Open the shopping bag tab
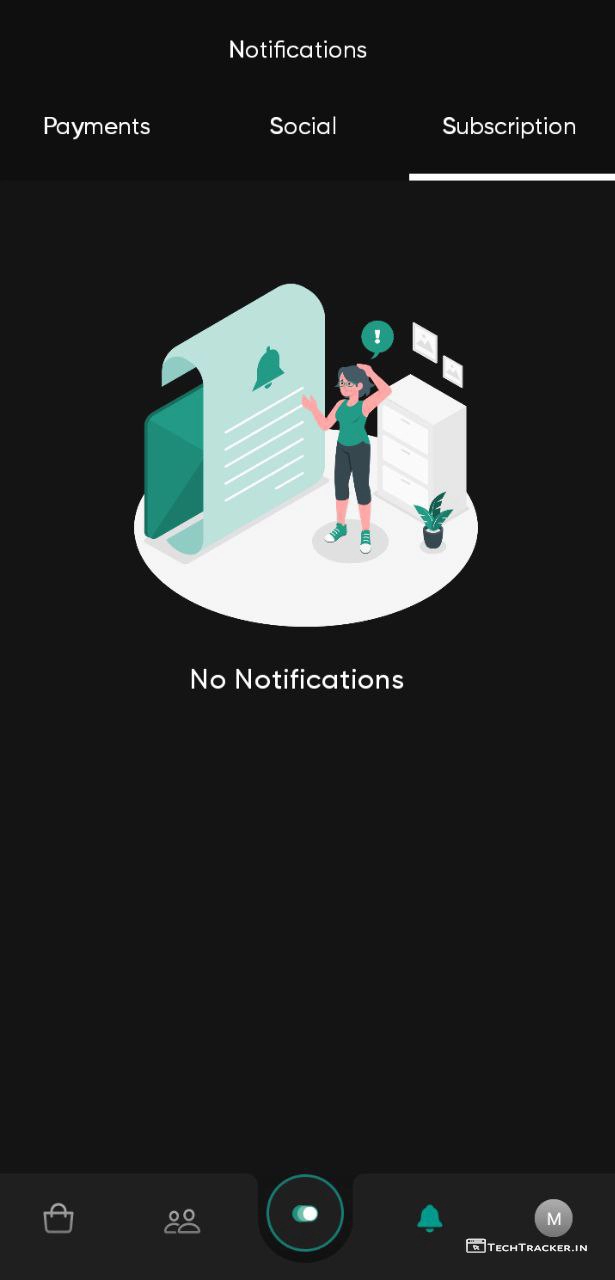The image size is (615, 1280). pos(59,1219)
